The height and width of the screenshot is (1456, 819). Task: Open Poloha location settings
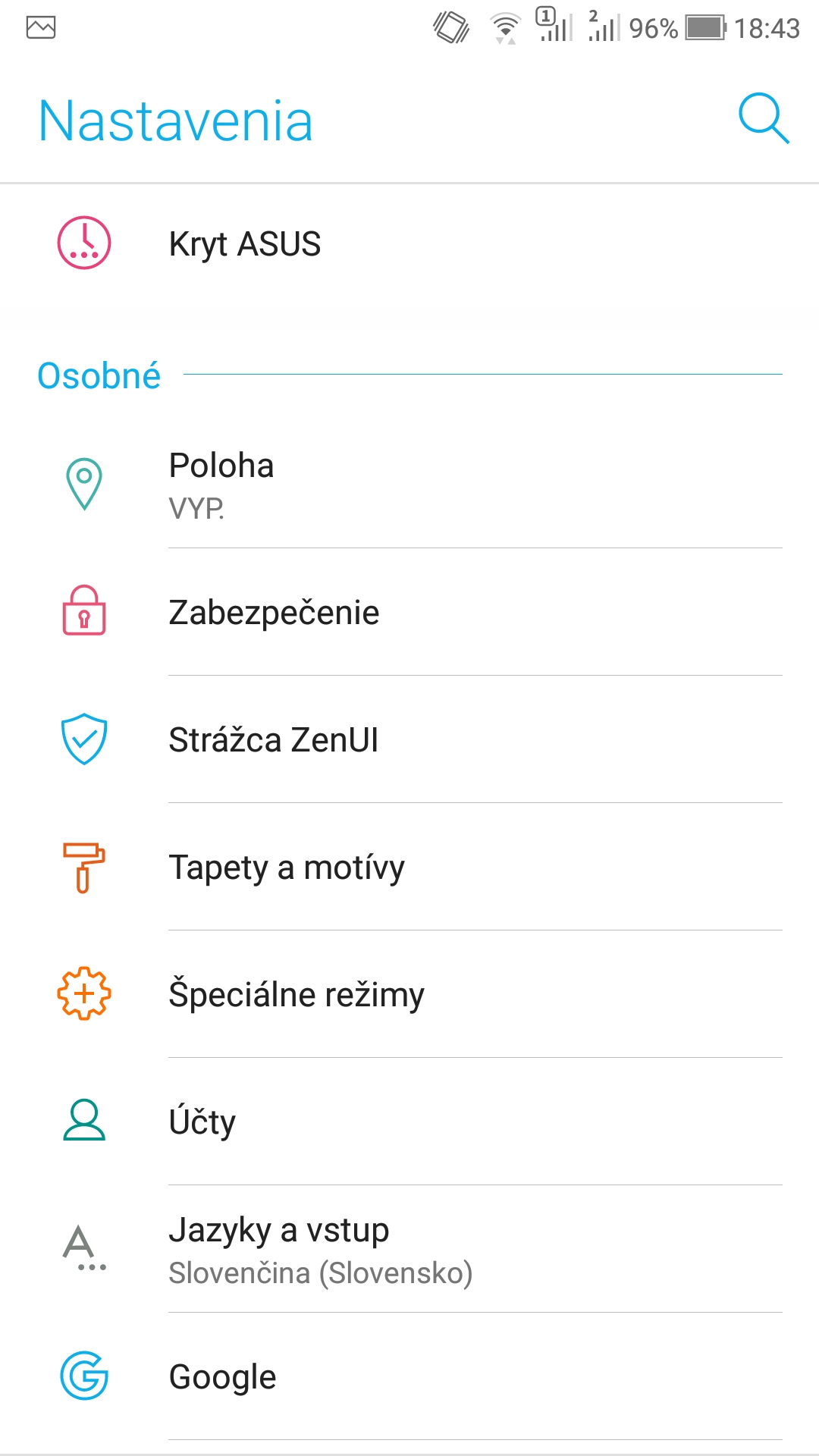[x=409, y=485]
